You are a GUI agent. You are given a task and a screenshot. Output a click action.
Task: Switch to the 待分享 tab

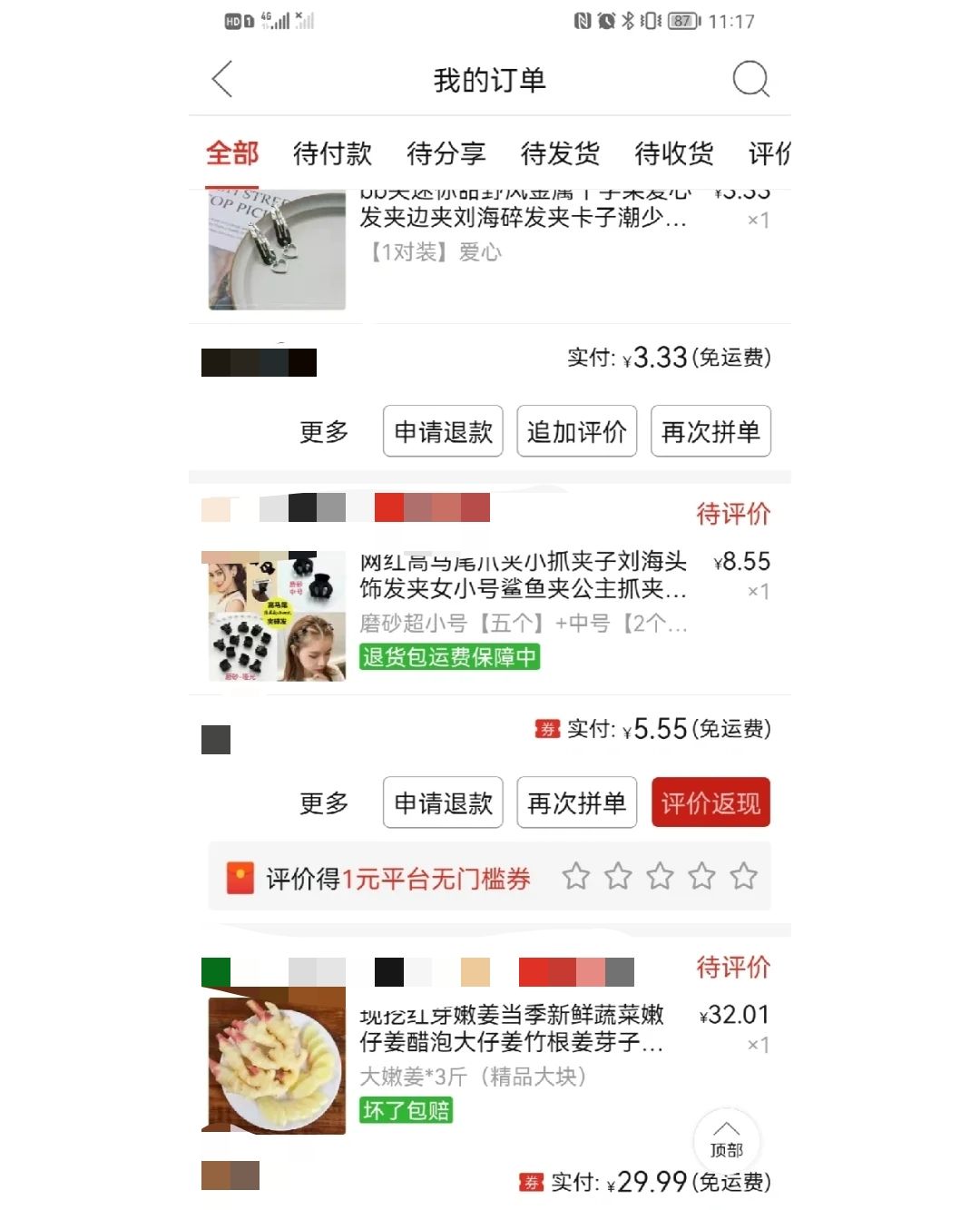(446, 153)
